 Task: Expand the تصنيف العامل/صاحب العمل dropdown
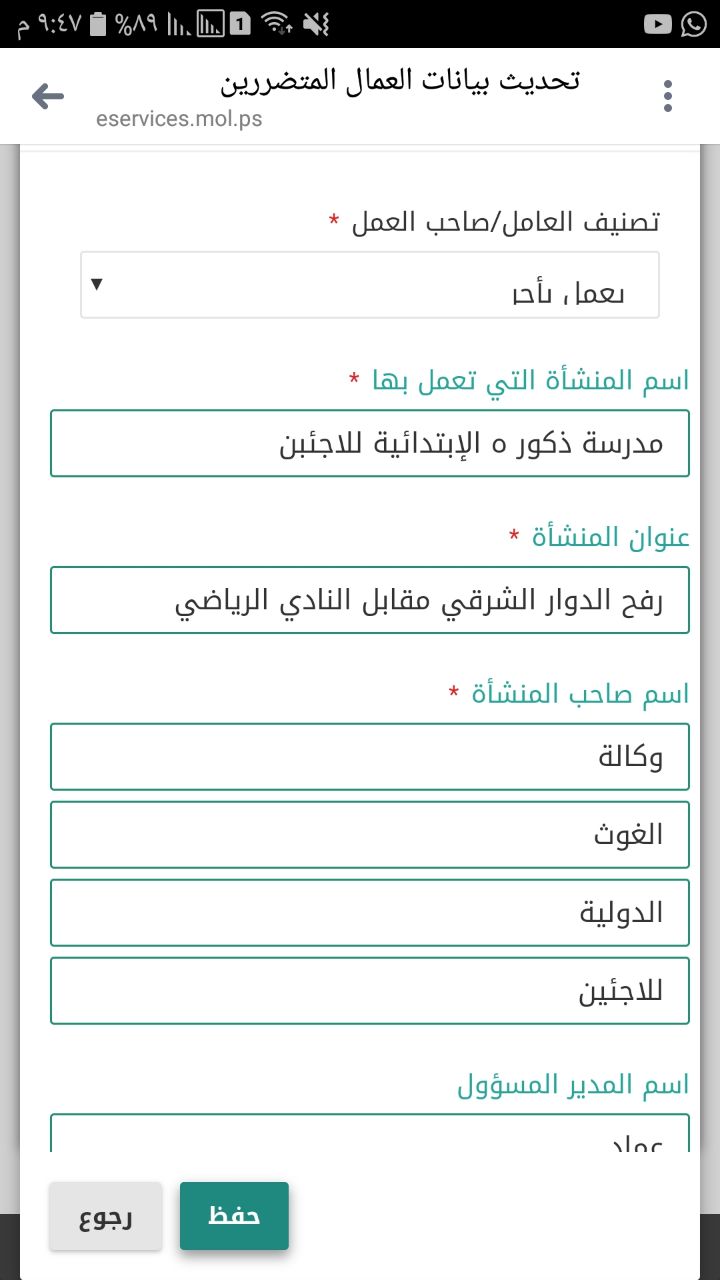click(370, 285)
